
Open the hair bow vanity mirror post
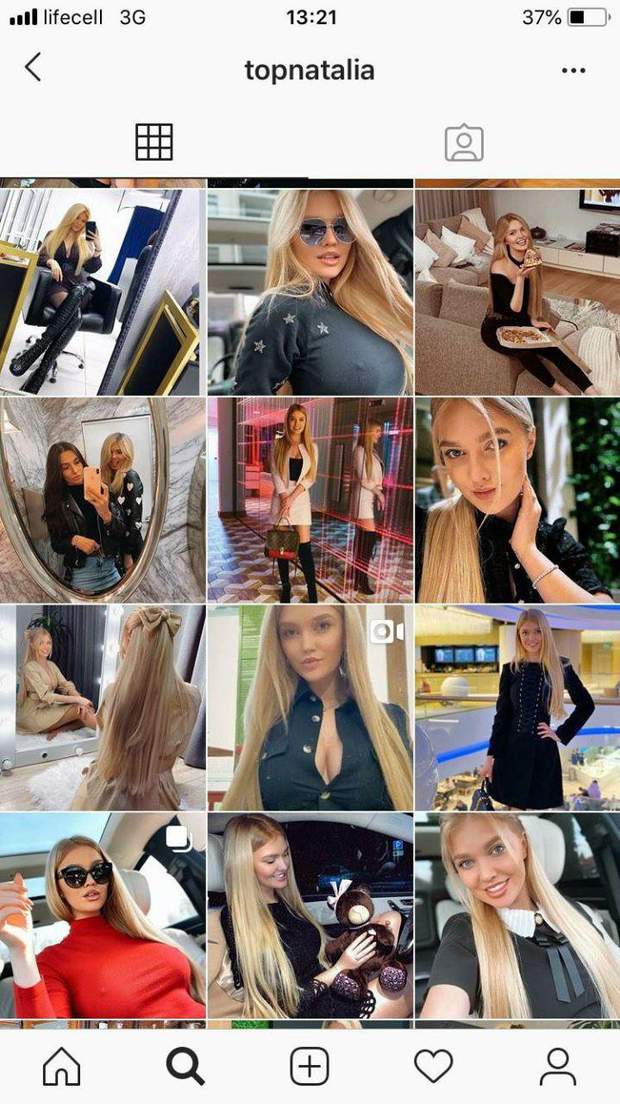click(x=102, y=707)
